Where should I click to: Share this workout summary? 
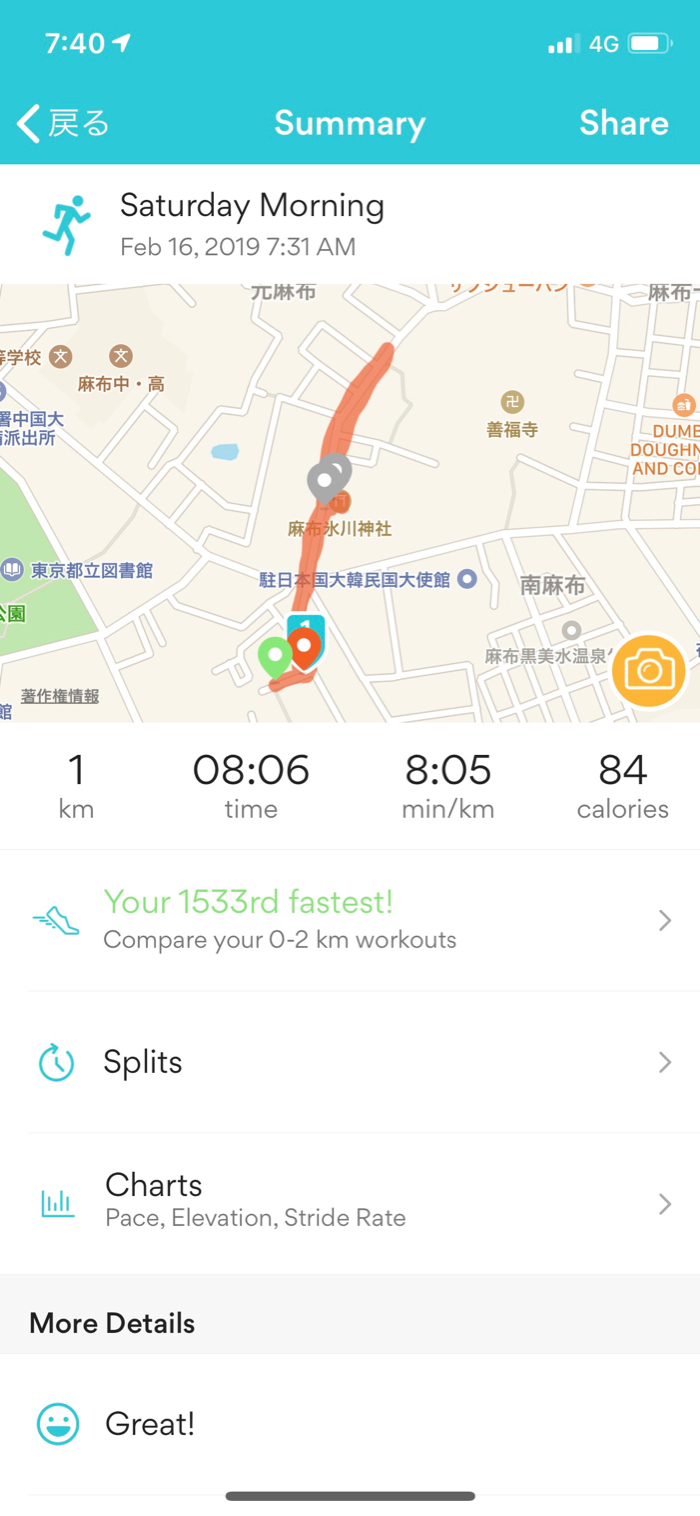(x=623, y=124)
